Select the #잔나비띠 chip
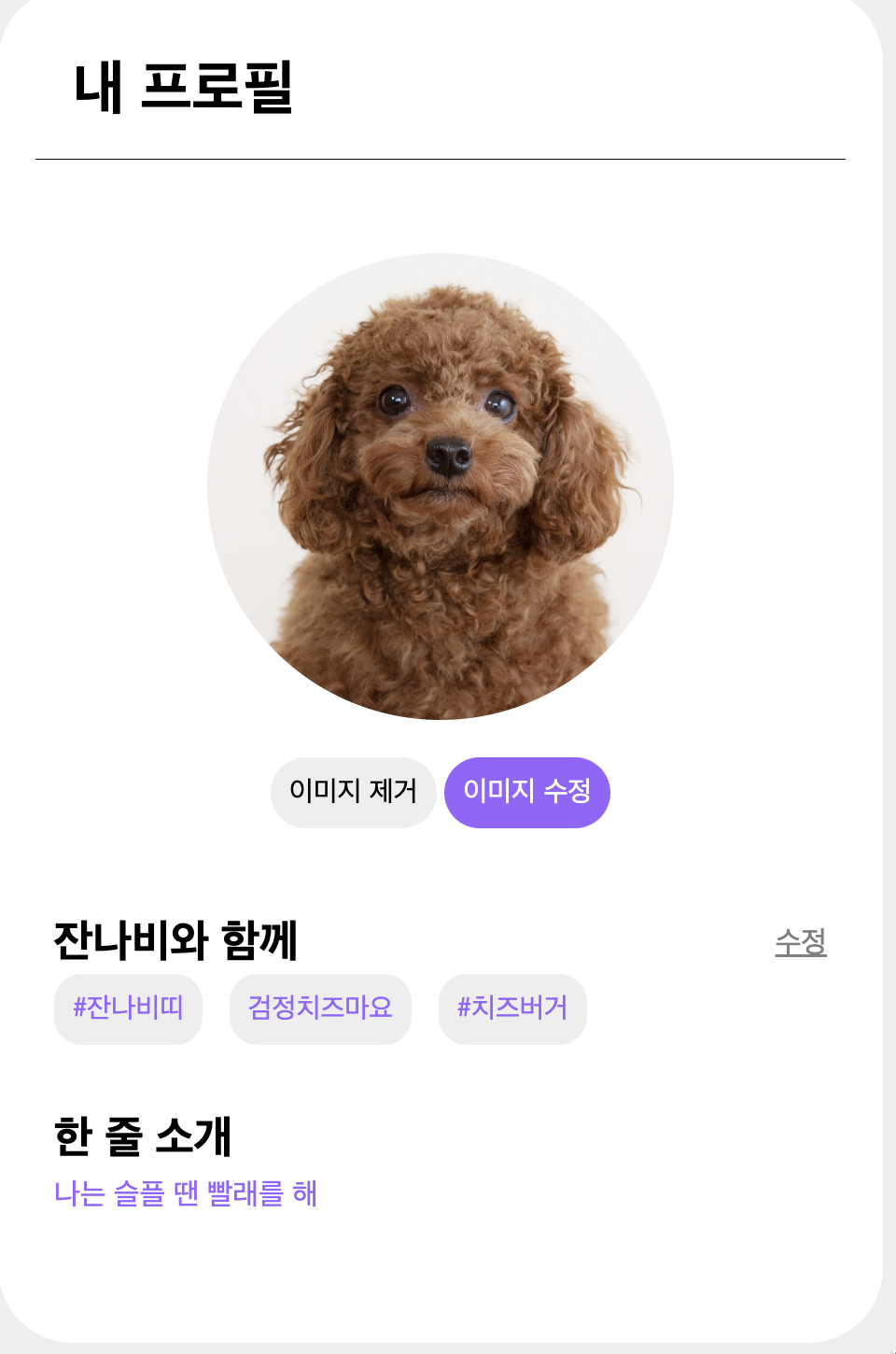Viewport: 896px width, 1354px height. click(x=128, y=1008)
